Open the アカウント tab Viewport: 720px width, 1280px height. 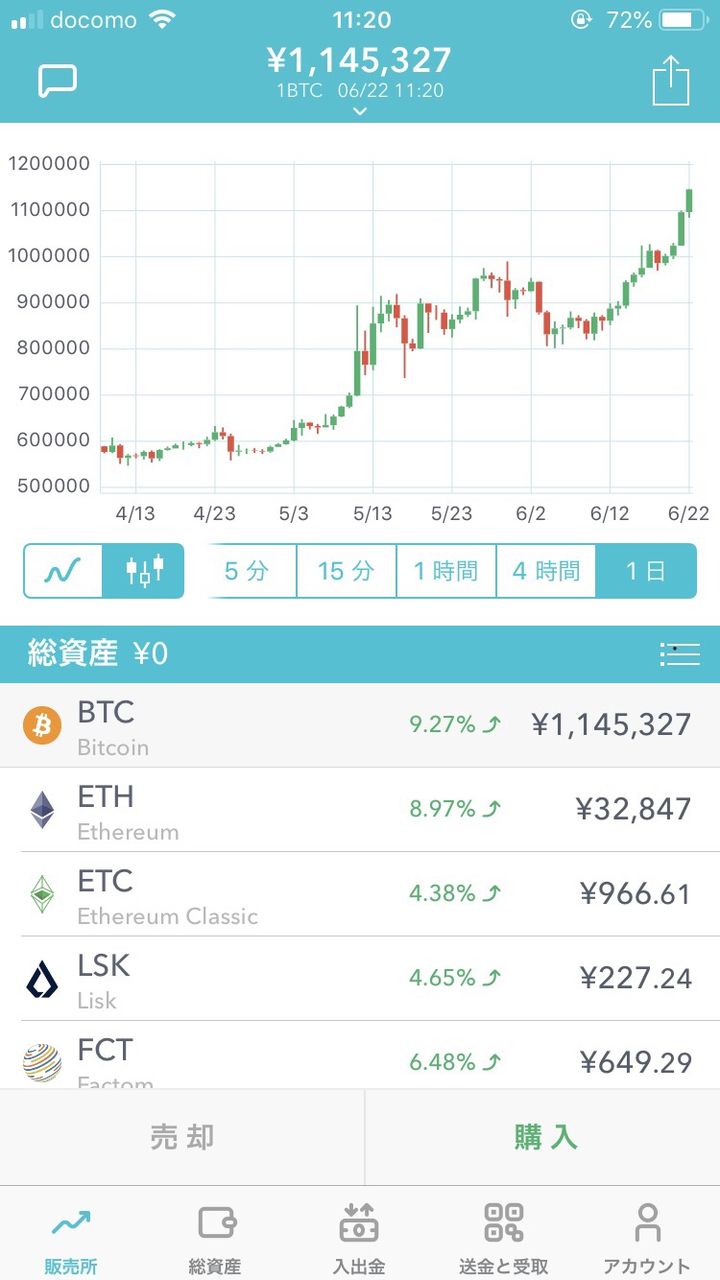click(x=647, y=1238)
